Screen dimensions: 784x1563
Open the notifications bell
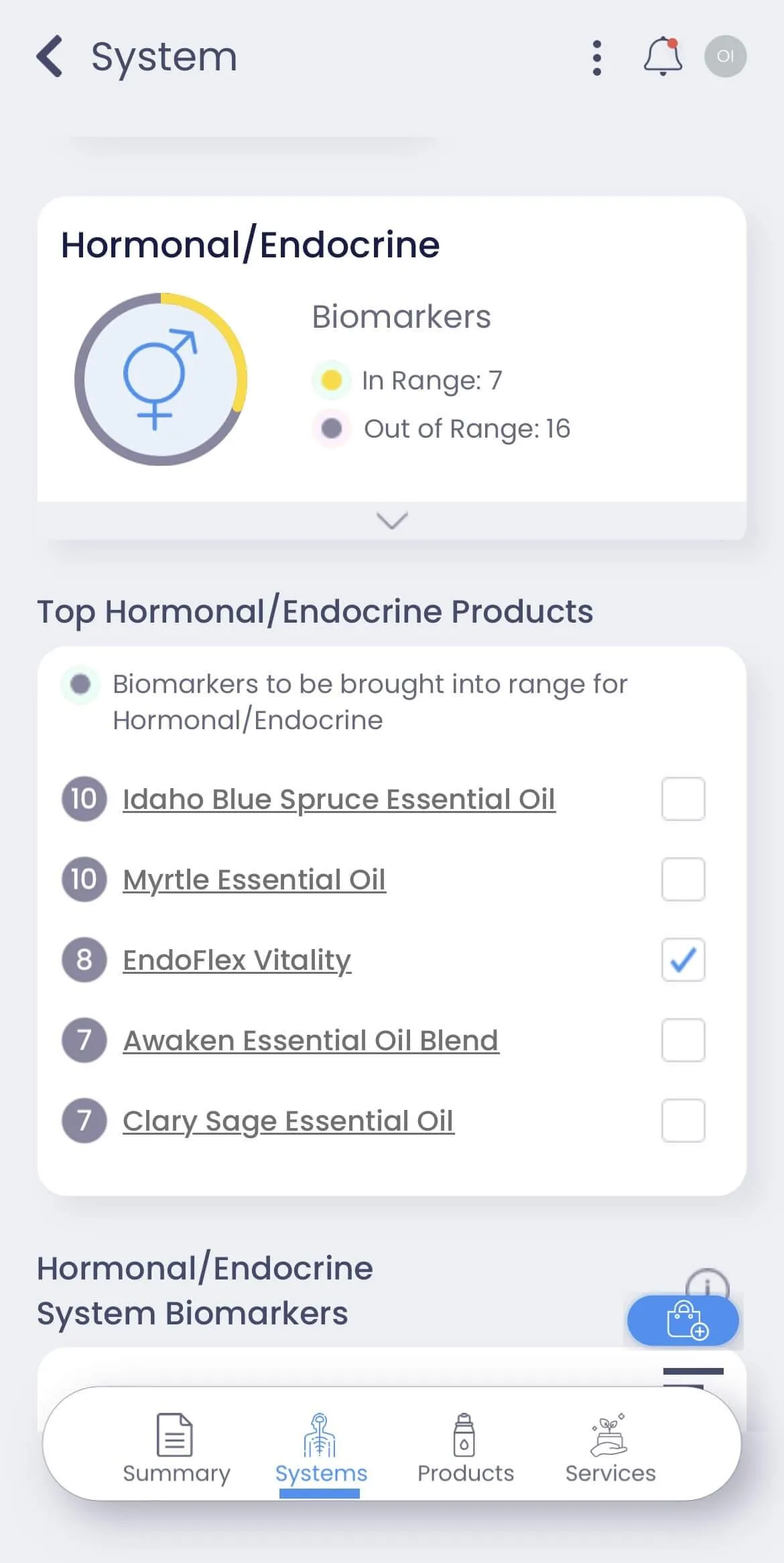663,56
